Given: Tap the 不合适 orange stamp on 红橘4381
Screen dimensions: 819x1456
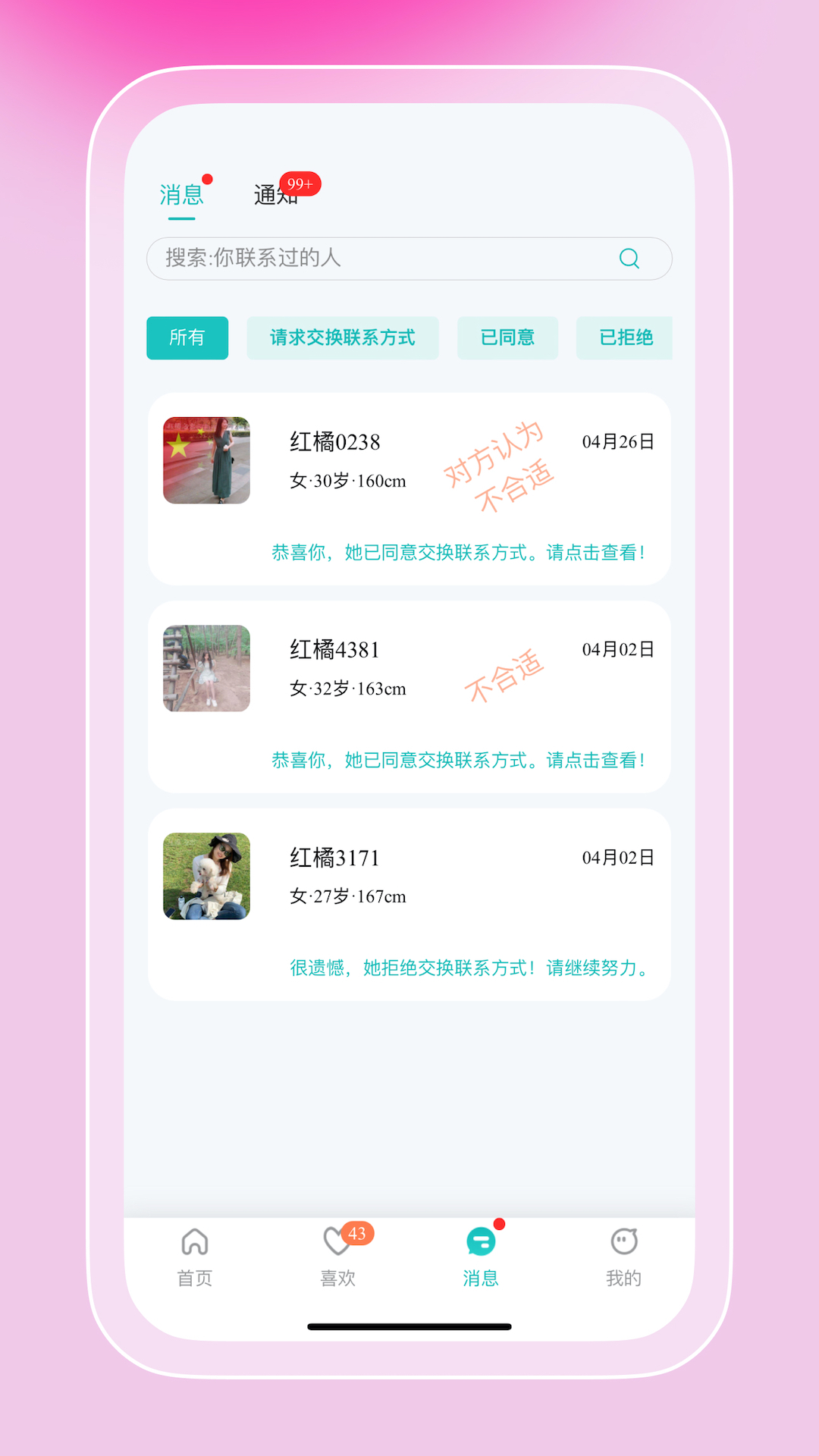Looking at the screenshot, I should [504, 672].
